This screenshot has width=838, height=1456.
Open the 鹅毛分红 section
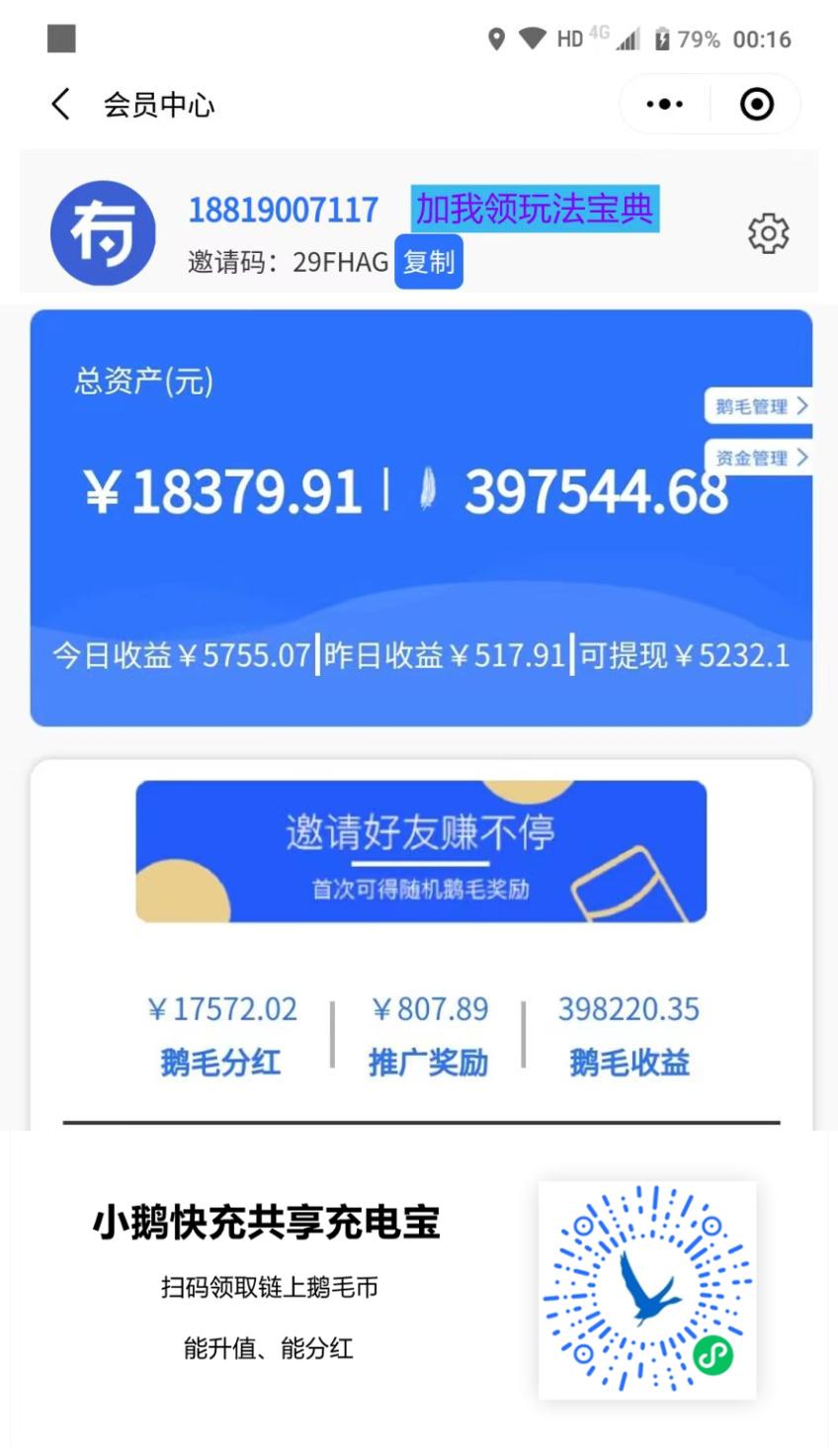(219, 1036)
